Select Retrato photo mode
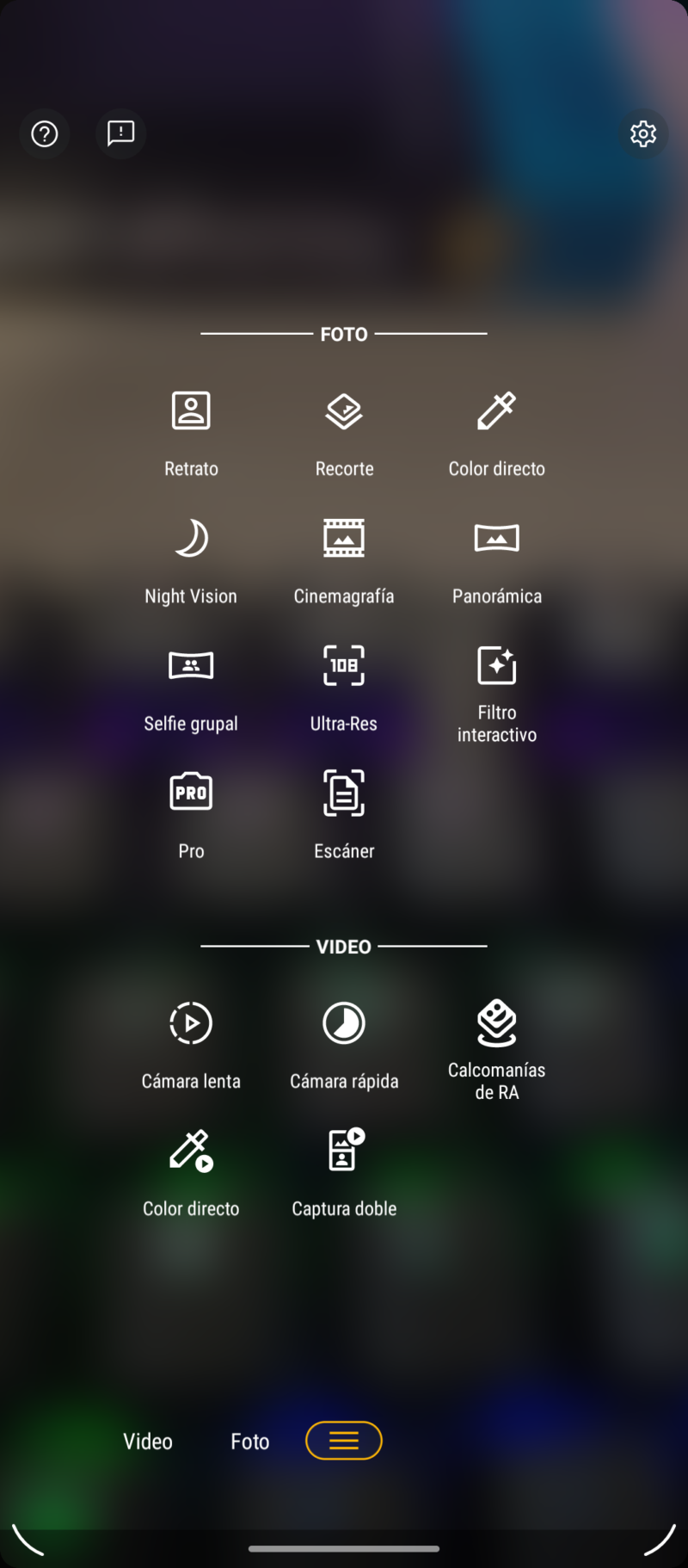Screen dimensions: 688x1568 tap(191, 434)
